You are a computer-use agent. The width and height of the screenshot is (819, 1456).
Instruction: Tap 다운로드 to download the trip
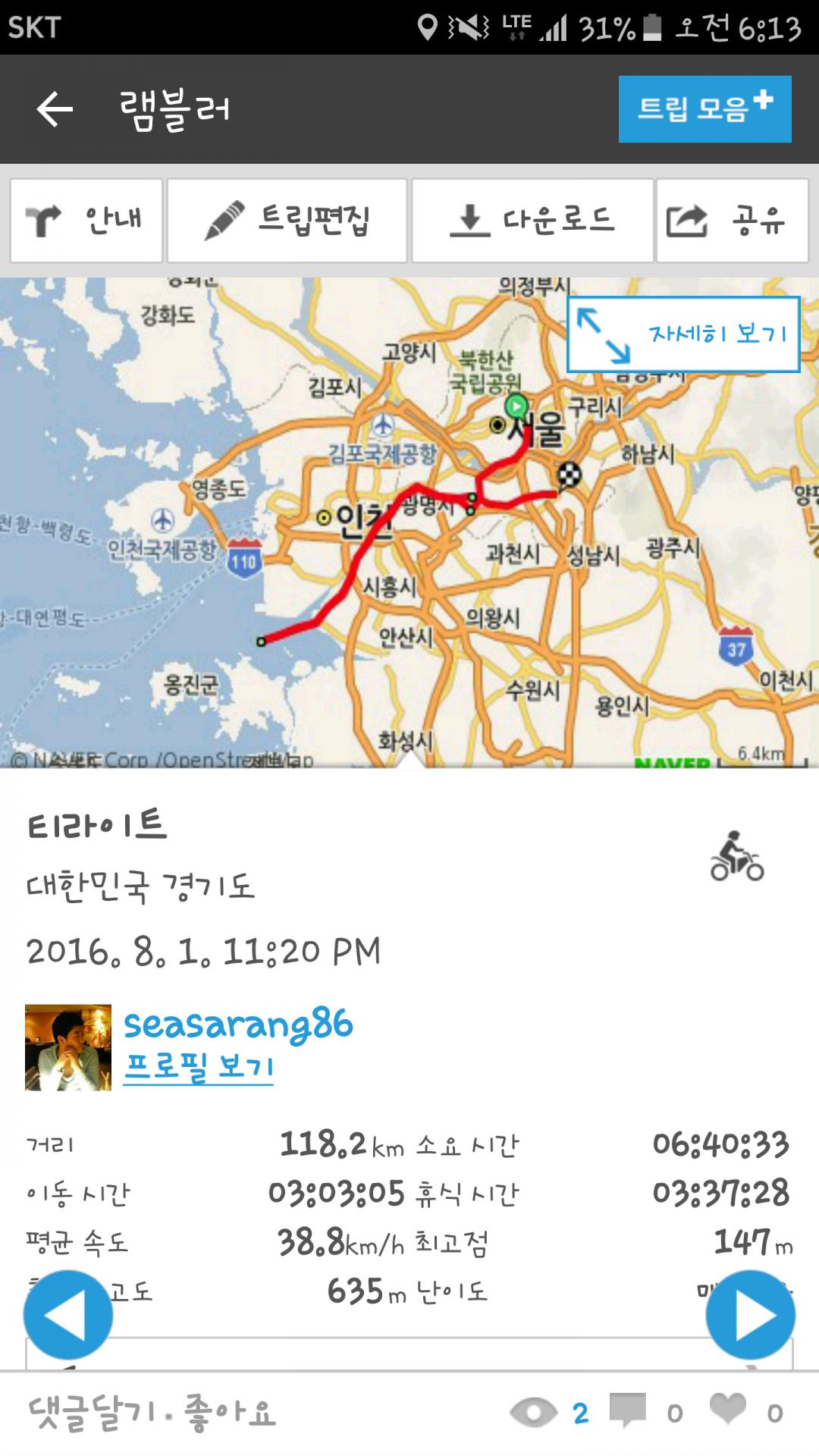coord(532,221)
